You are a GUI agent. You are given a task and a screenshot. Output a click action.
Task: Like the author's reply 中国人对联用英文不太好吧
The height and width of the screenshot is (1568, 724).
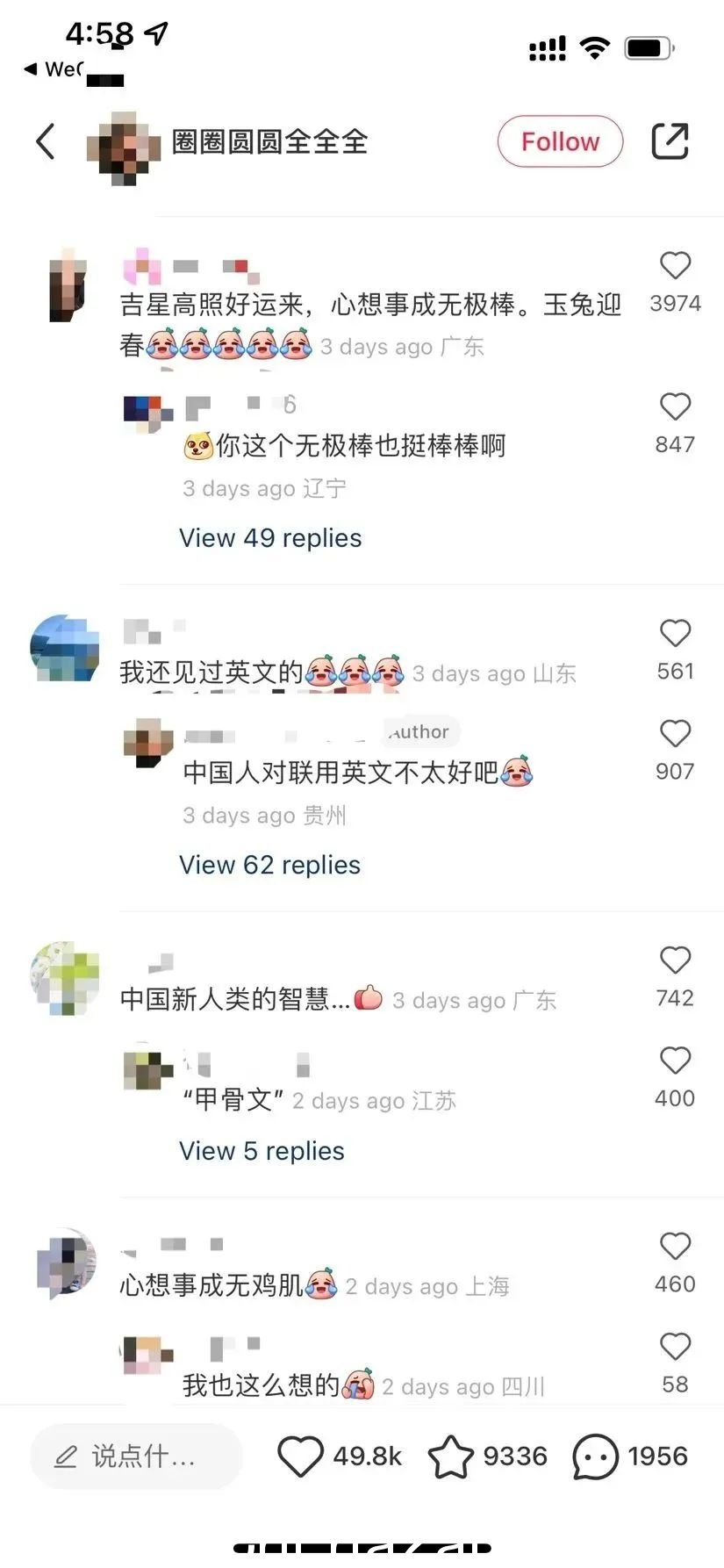pos(675,734)
